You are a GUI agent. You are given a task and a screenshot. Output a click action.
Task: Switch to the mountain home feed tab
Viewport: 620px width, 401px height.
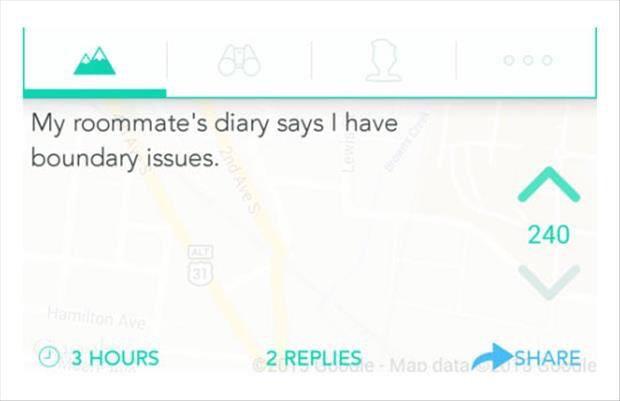(x=95, y=62)
